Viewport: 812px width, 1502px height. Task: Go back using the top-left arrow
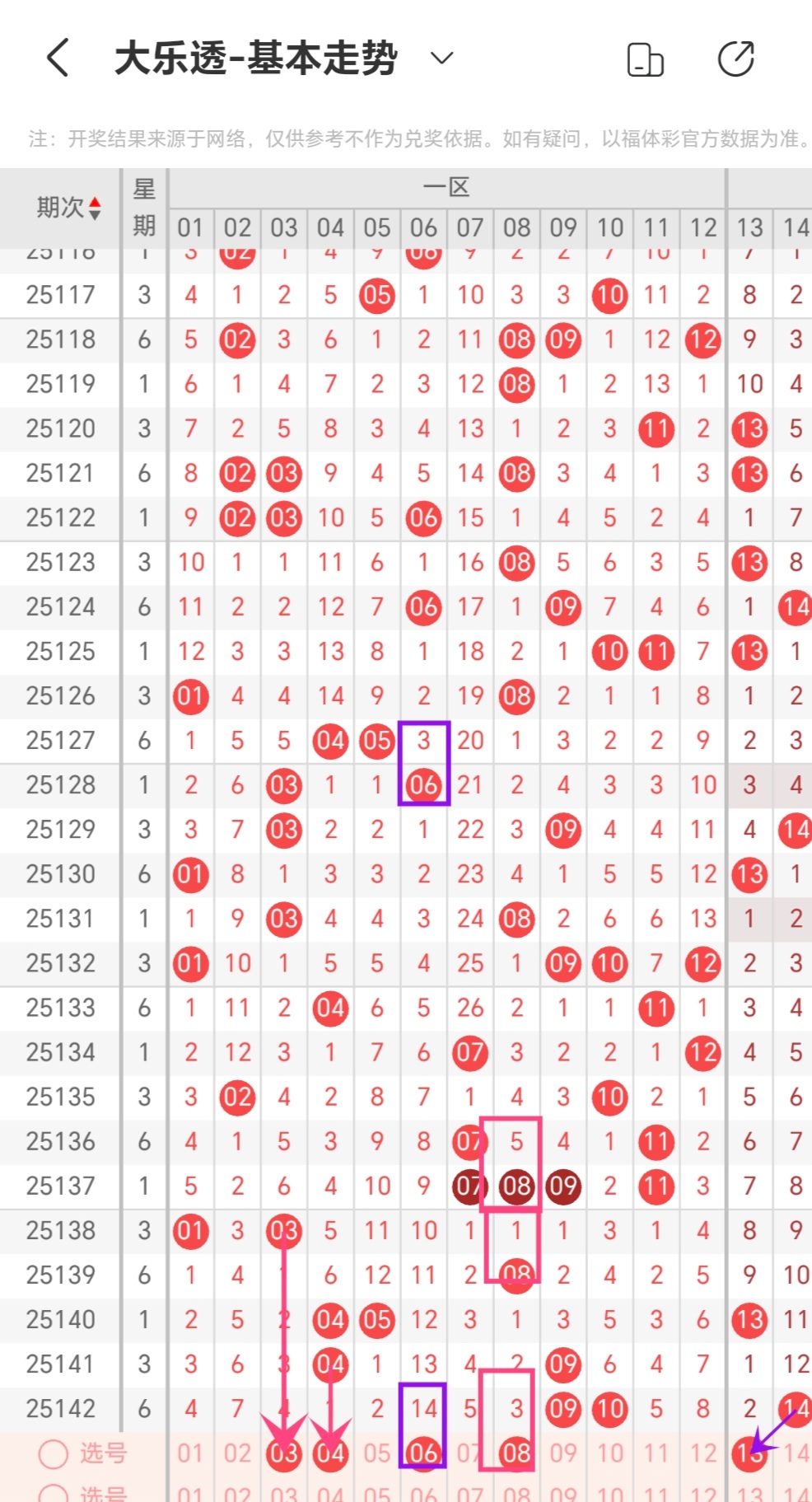pyautogui.click(x=58, y=58)
